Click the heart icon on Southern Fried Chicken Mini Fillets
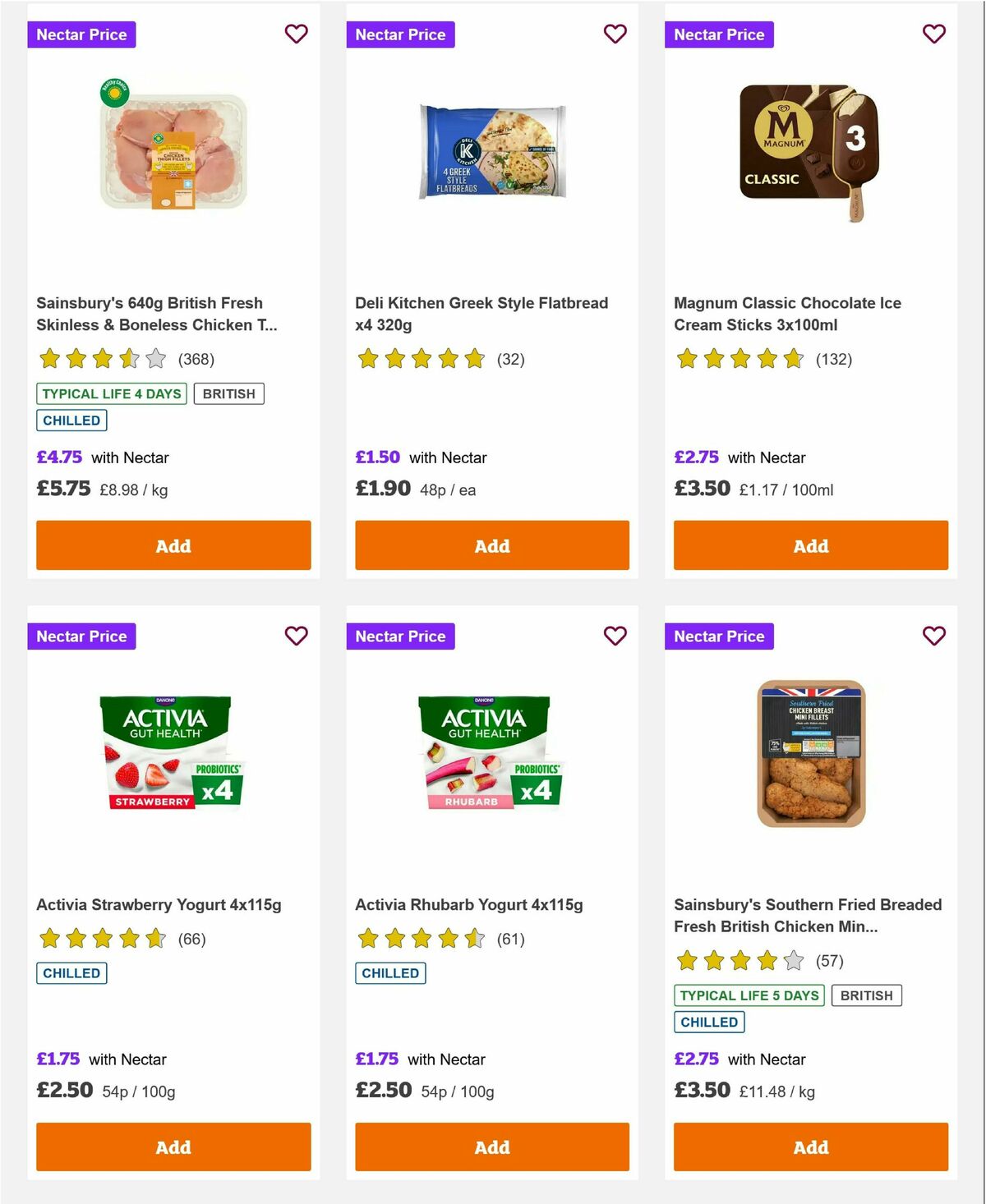This screenshot has height=1204, width=986. (x=933, y=636)
